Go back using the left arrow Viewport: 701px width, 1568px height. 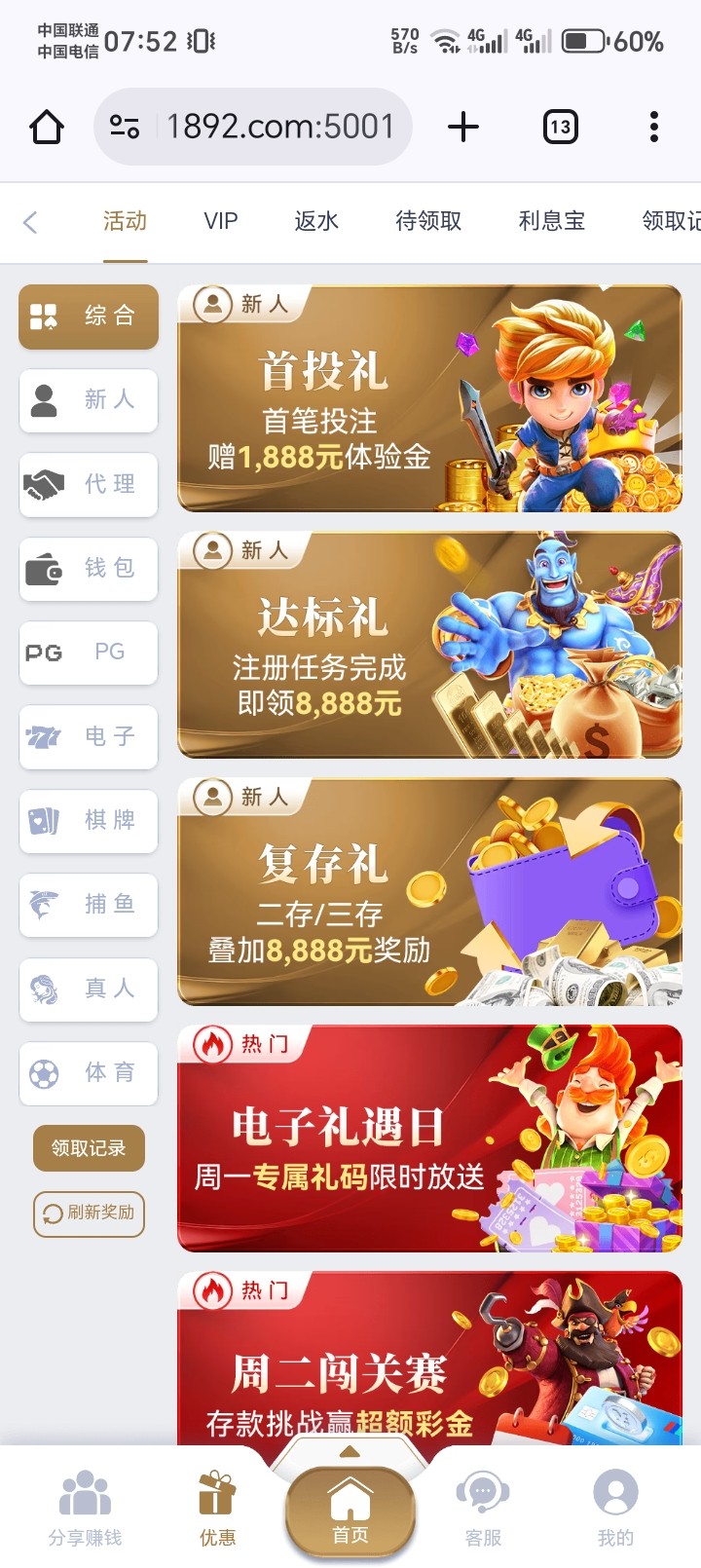click(x=30, y=222)
